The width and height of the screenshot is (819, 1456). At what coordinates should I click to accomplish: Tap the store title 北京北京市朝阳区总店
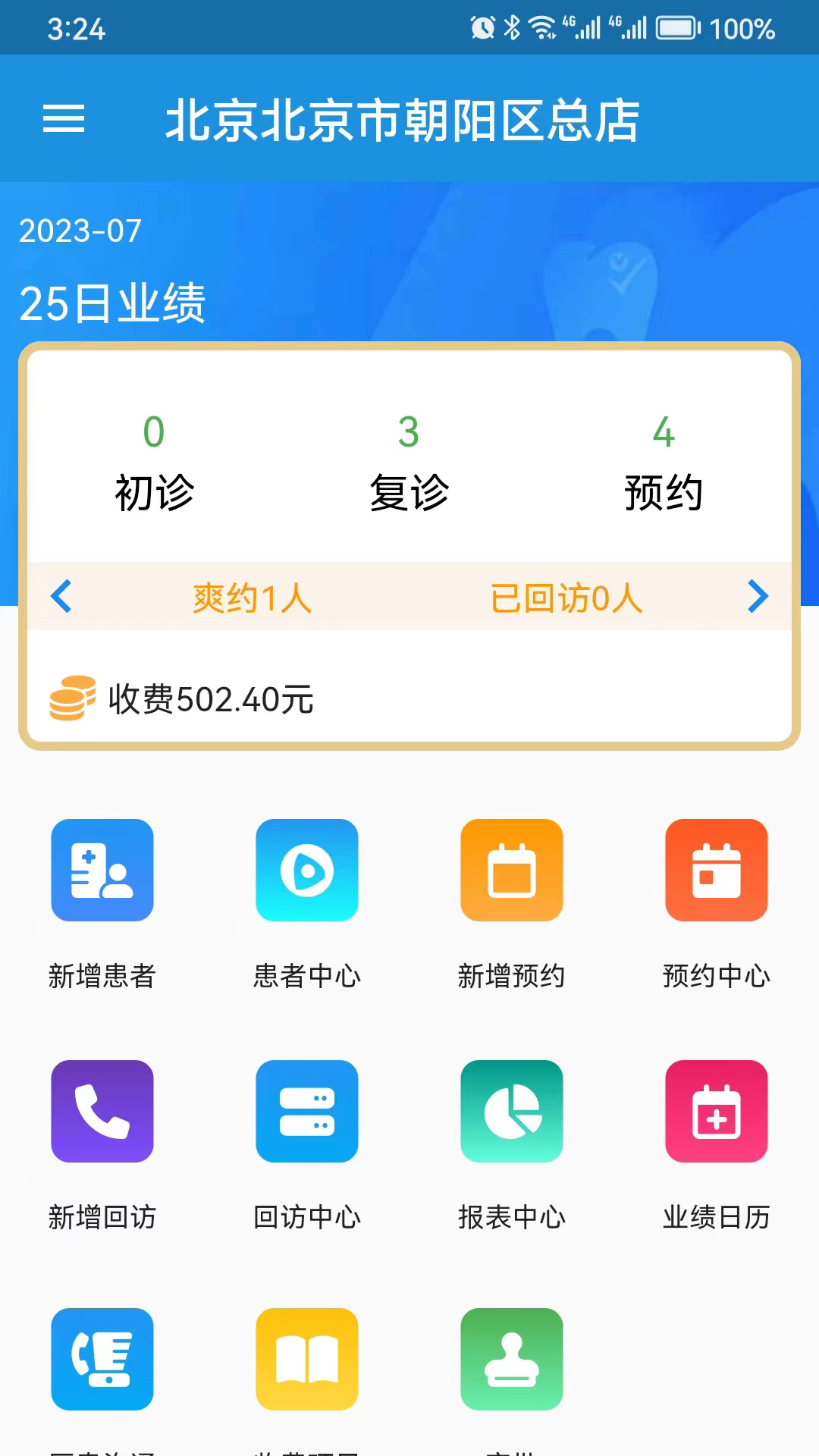[404, 121]
